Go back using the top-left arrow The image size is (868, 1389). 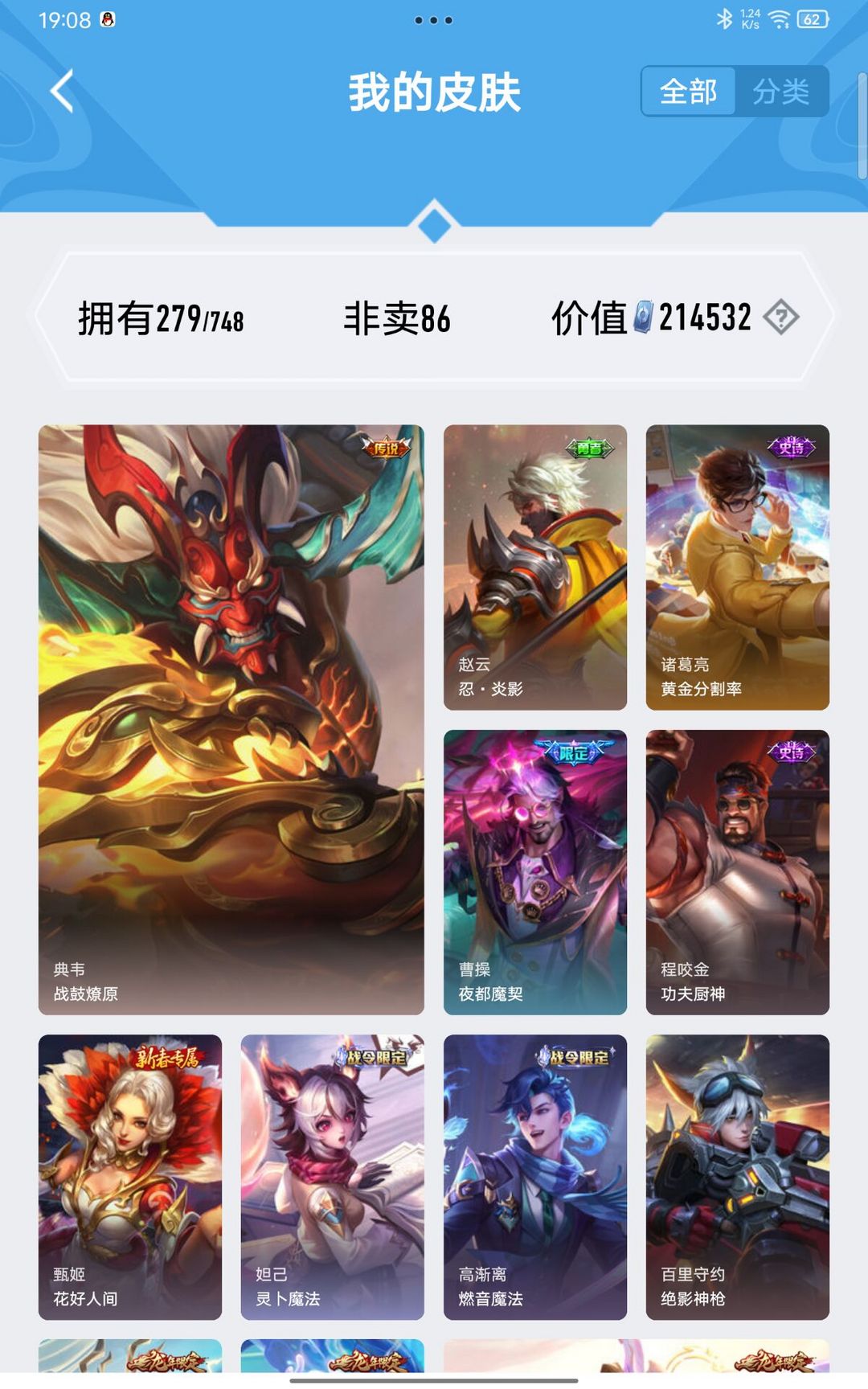(x=63, y=91)
